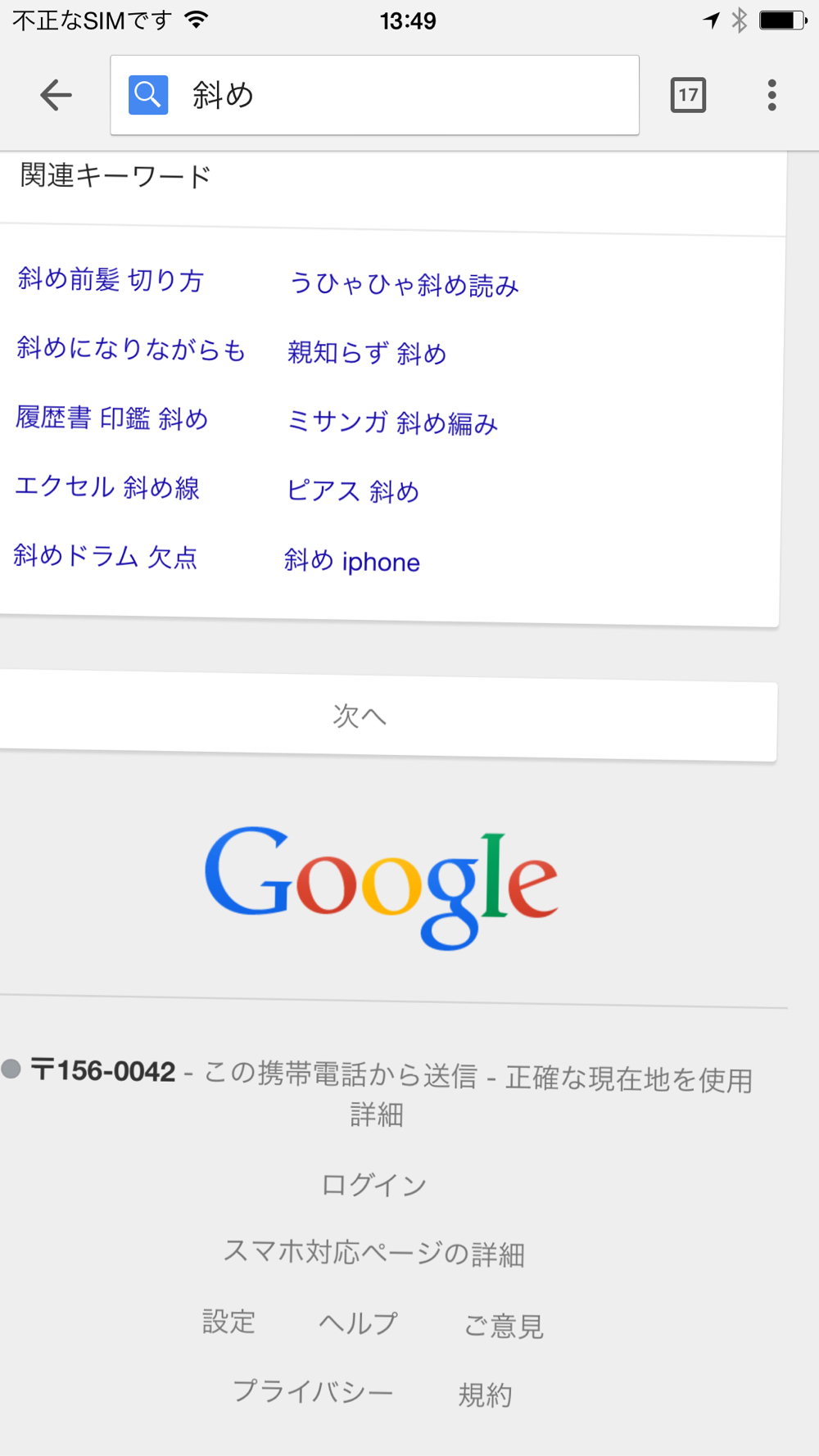This screenshot has width=819, height=1456.
Task: Search related keyword 斜め前髪 切り方
Action: tap(111, 280)
